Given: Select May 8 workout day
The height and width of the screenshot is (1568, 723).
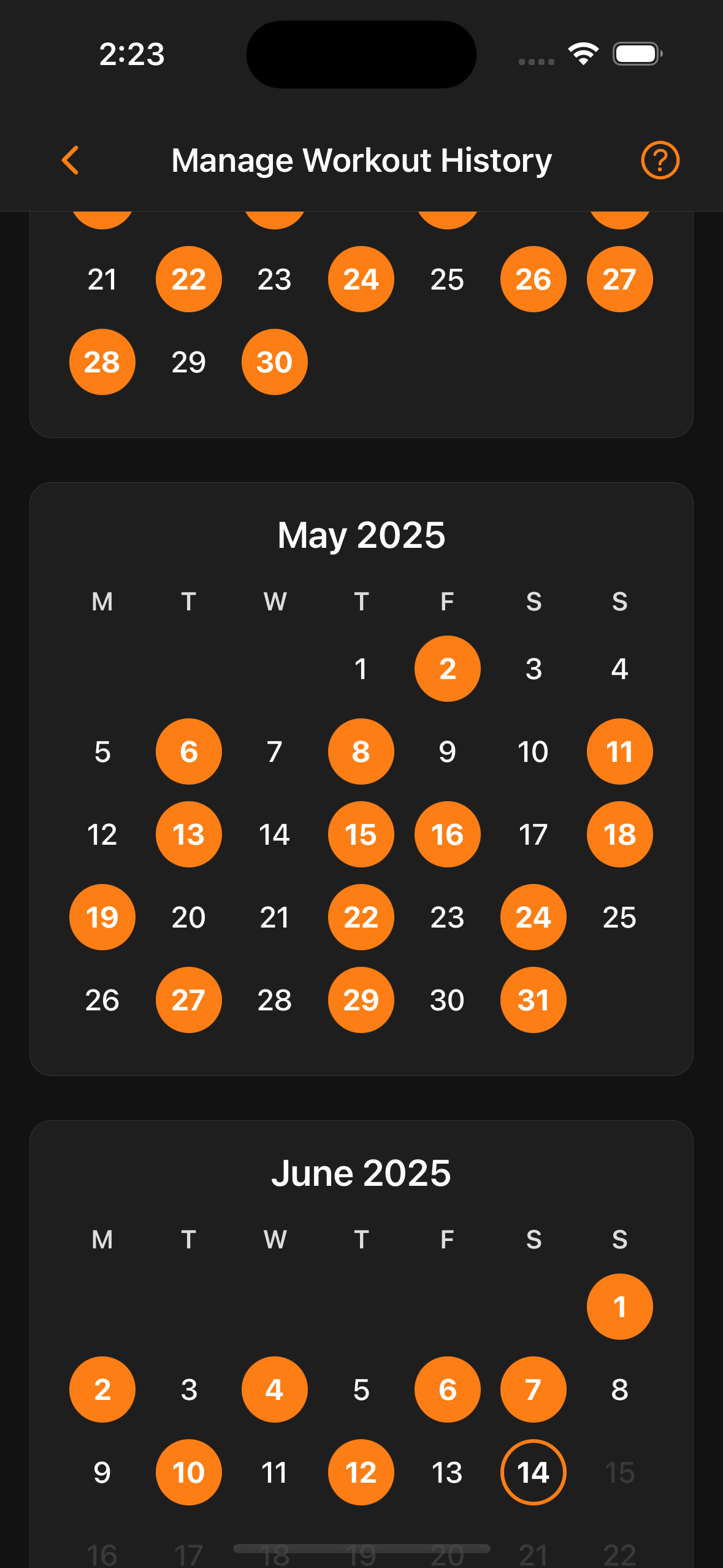Looking at the screenshot, I should pyautogui.click(x=361, y=751).
